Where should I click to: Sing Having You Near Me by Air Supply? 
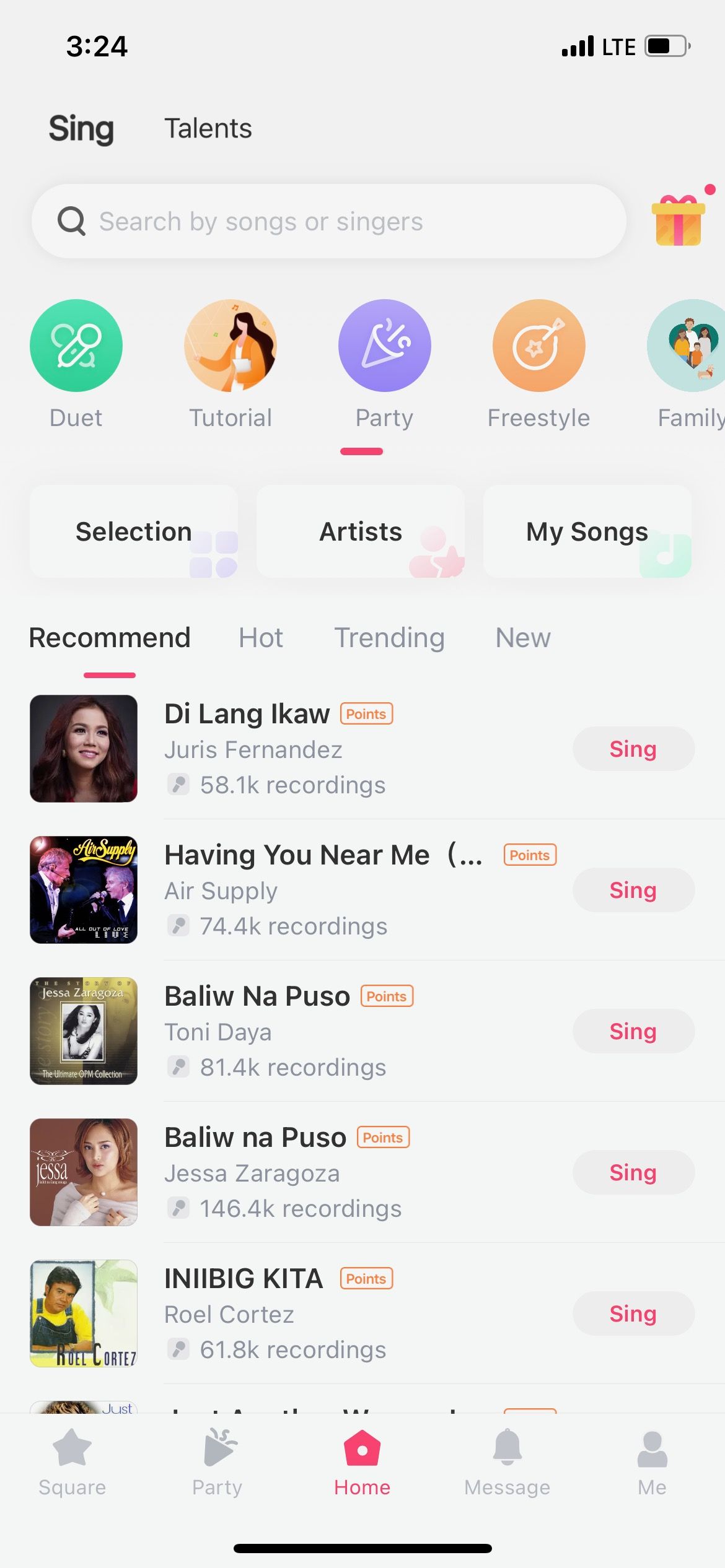633,890
